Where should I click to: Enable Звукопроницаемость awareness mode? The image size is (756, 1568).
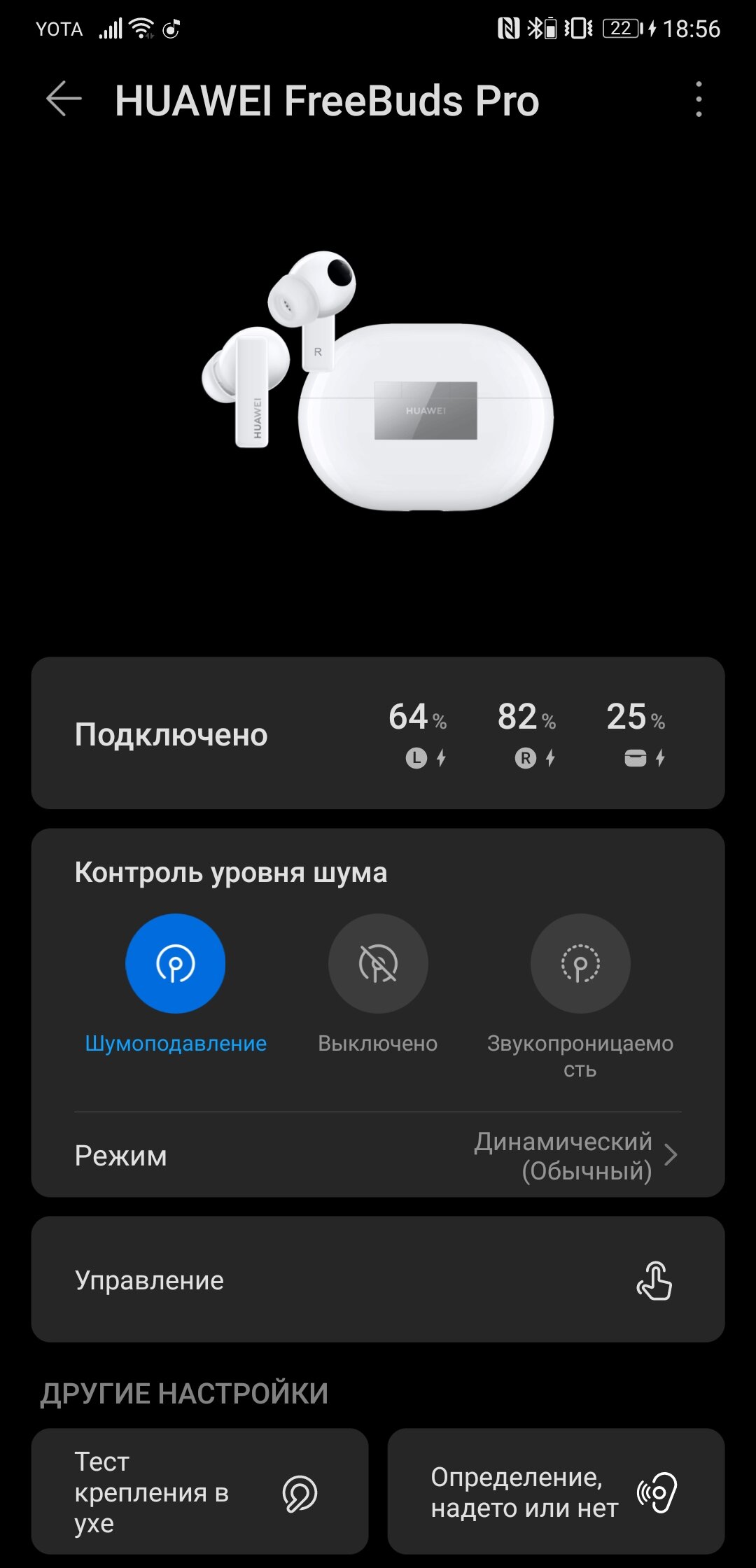click(580, 963)
